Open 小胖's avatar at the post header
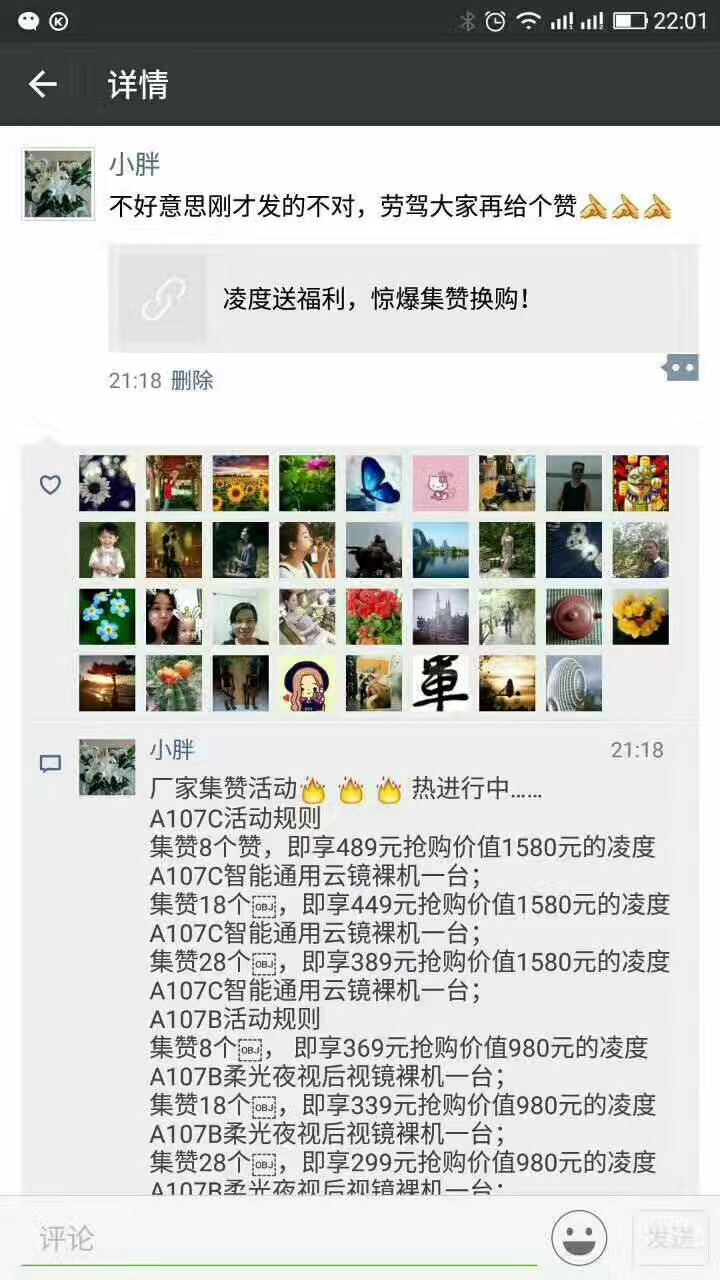 coord(58,184)
